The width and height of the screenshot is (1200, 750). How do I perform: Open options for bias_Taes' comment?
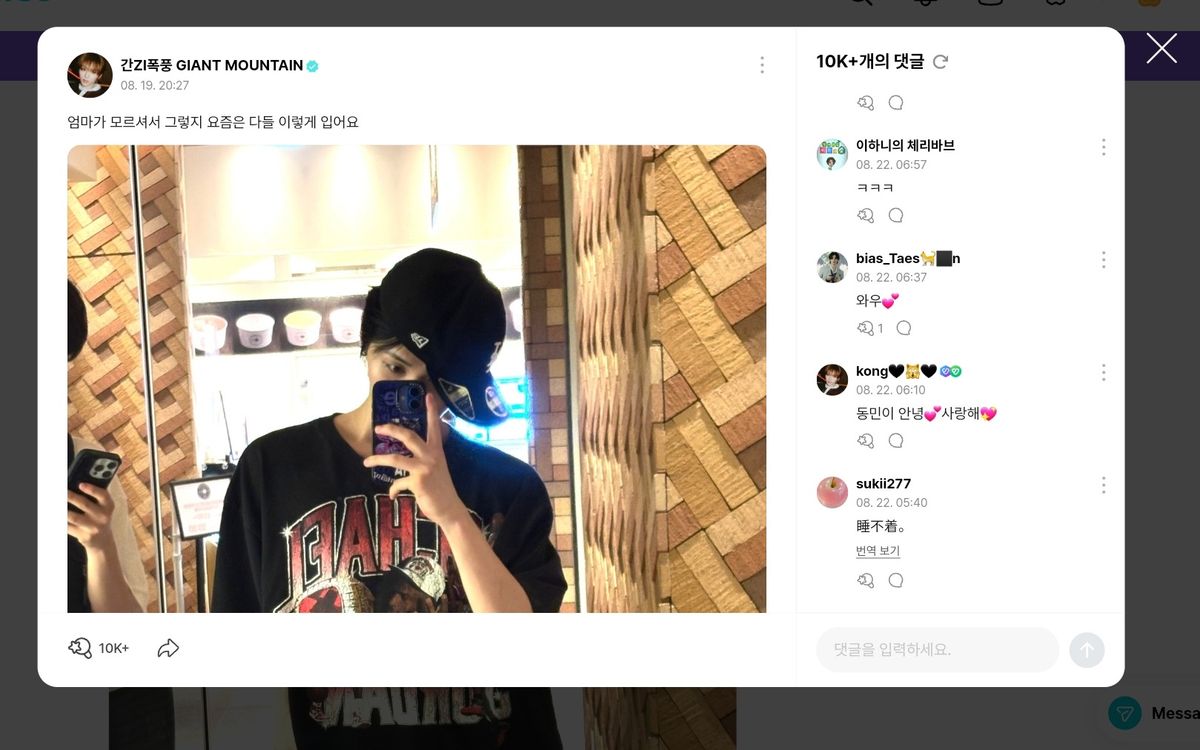click(x=1103, y=260)
